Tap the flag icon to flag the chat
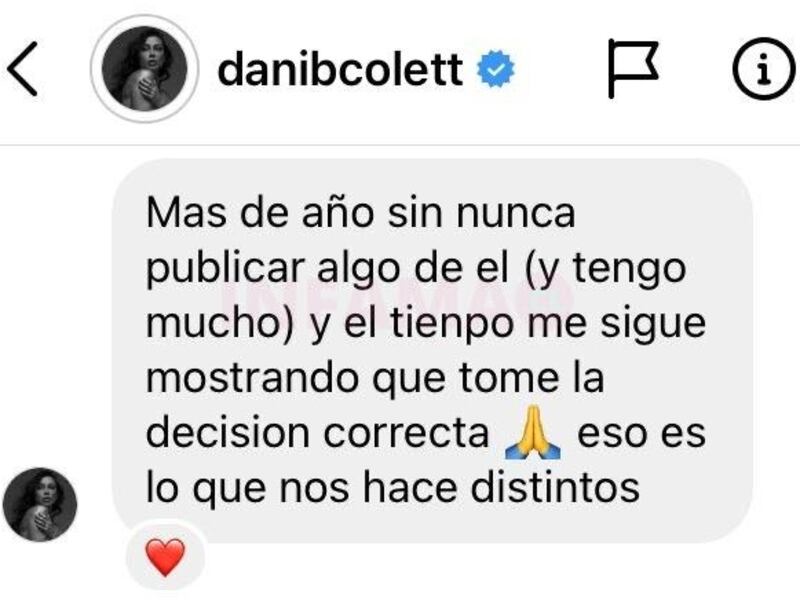Image resolution: width=800 pixels, height=608 pixels. click(x=634, y=70)
